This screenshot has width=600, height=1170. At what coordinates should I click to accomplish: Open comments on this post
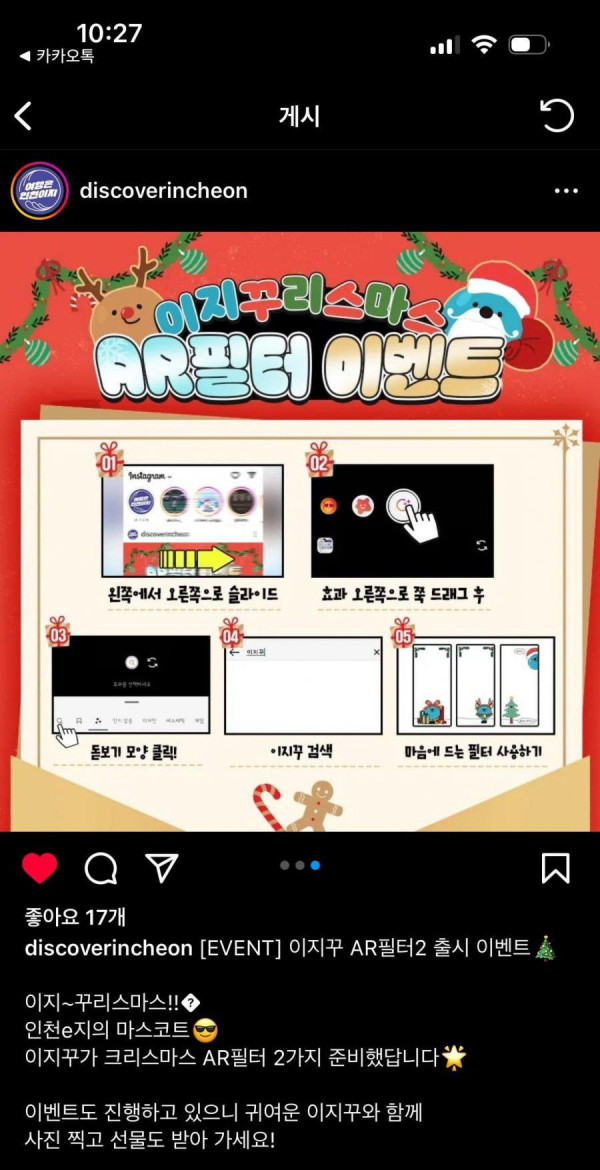point(101,868)
